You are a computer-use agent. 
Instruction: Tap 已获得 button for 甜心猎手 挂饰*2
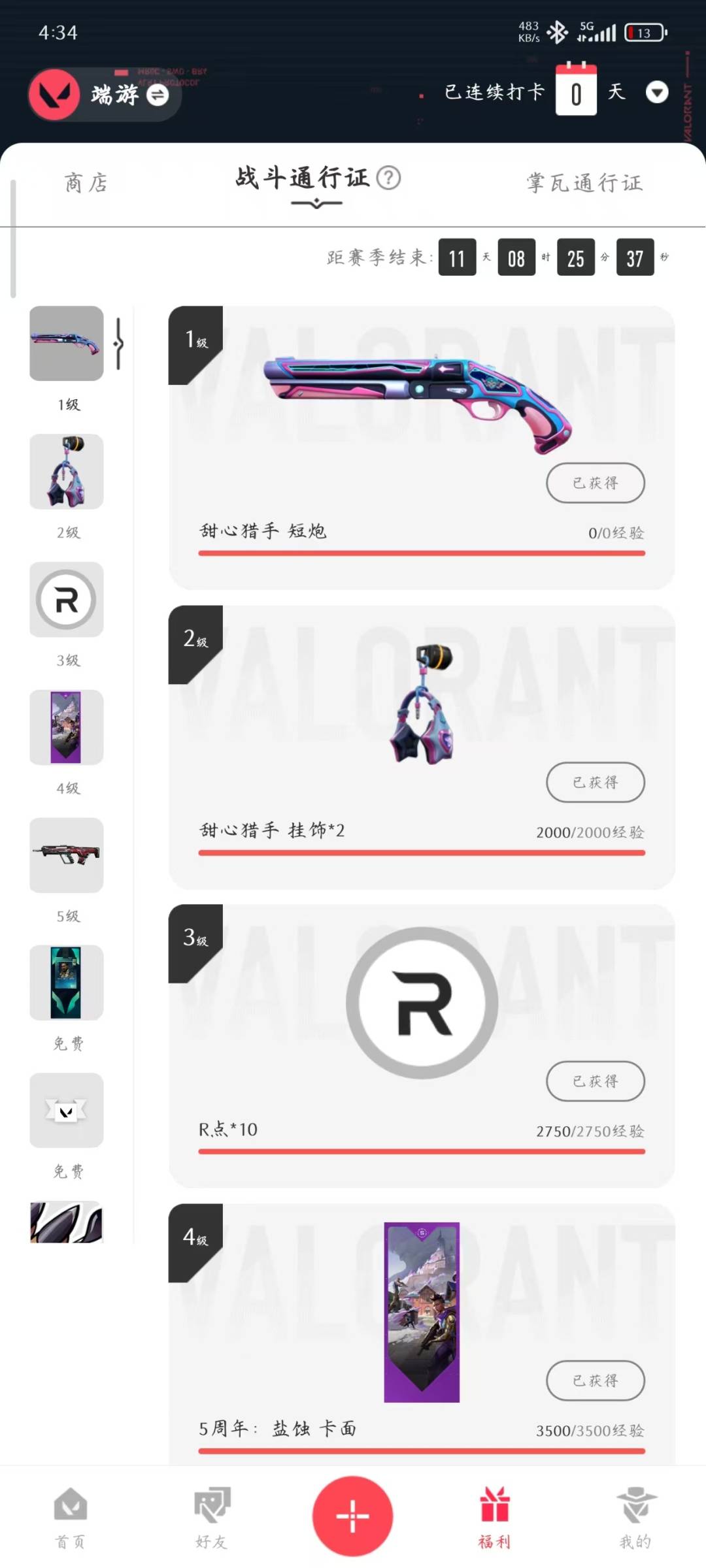pyautogui.click(x=595, y=782)
